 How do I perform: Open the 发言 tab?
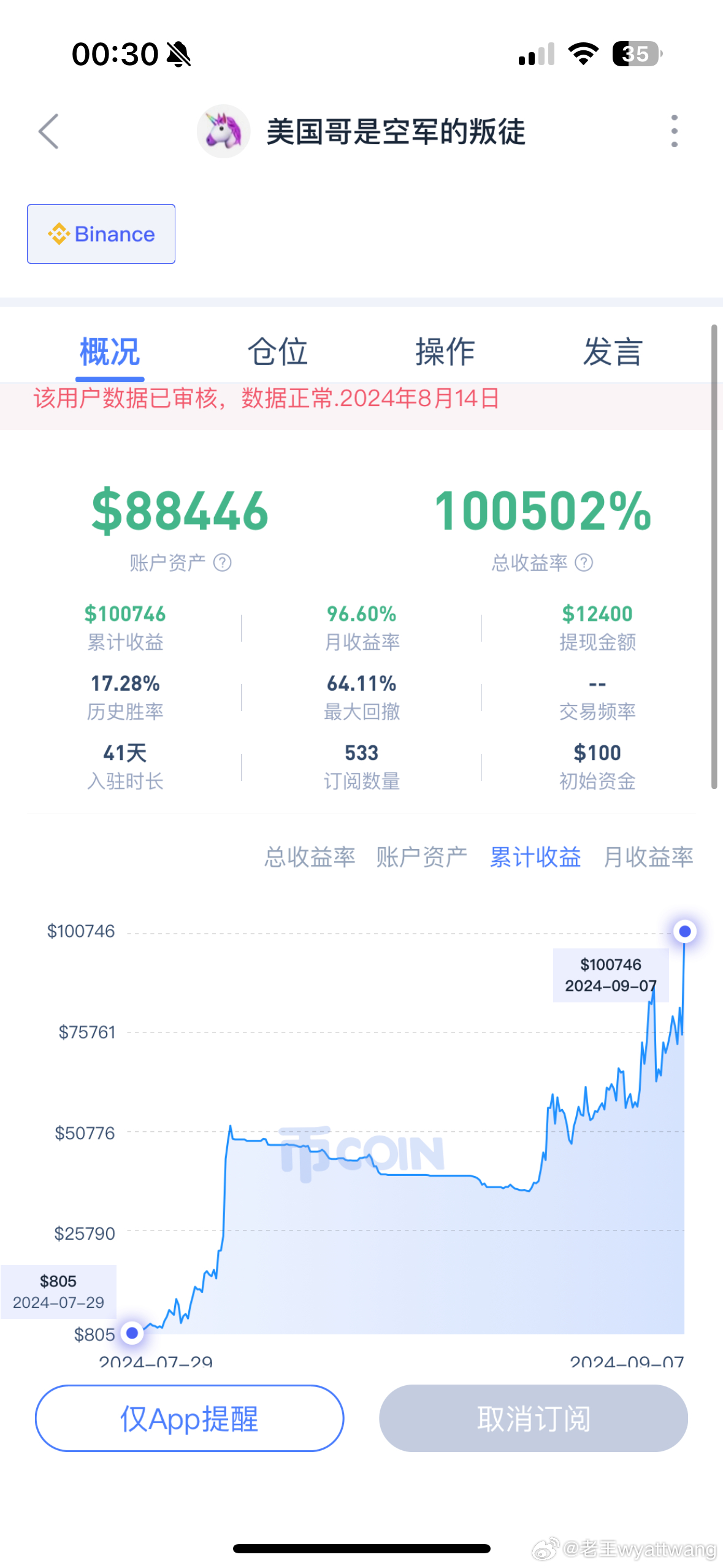click(613, 352)
